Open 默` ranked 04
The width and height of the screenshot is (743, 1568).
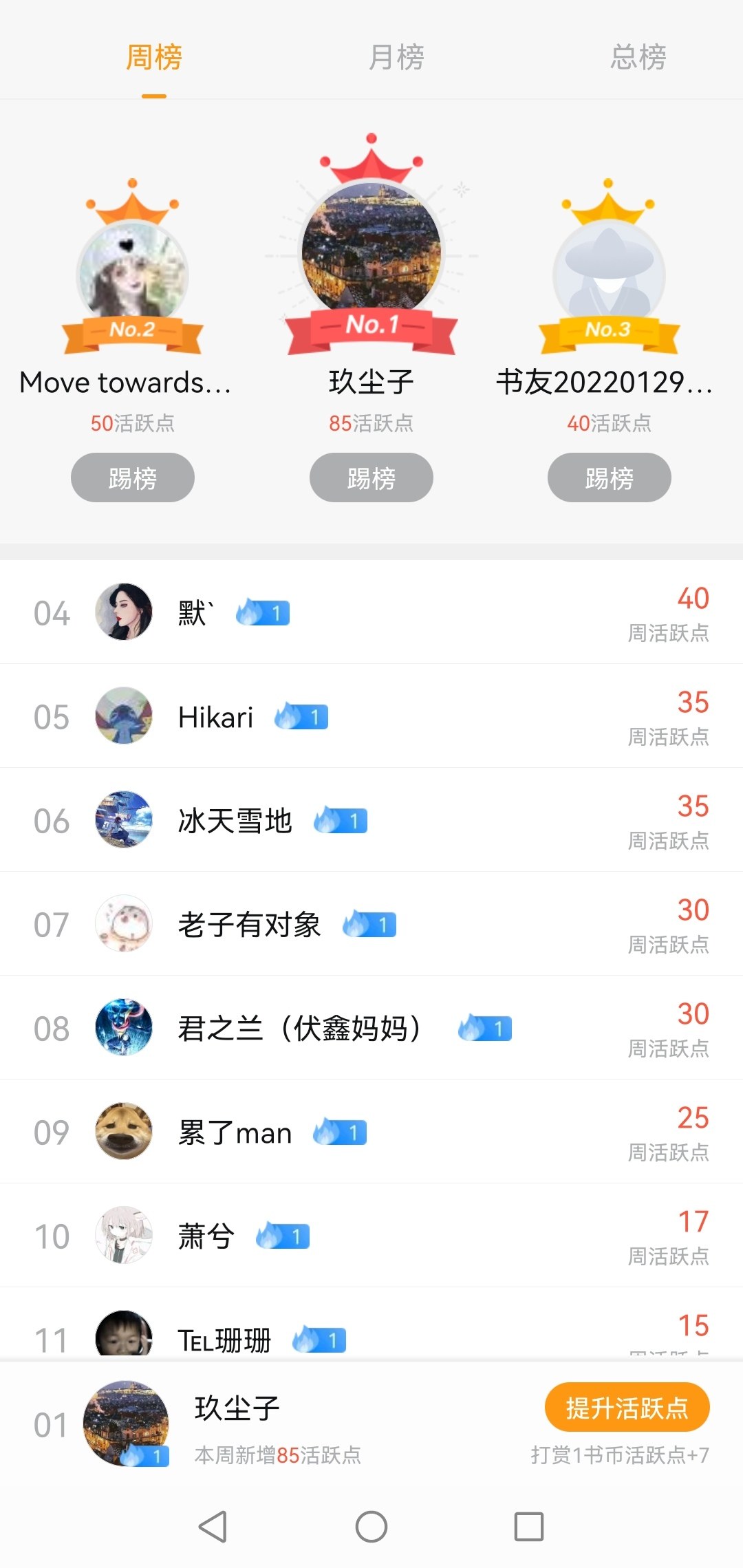pos(371,612)
